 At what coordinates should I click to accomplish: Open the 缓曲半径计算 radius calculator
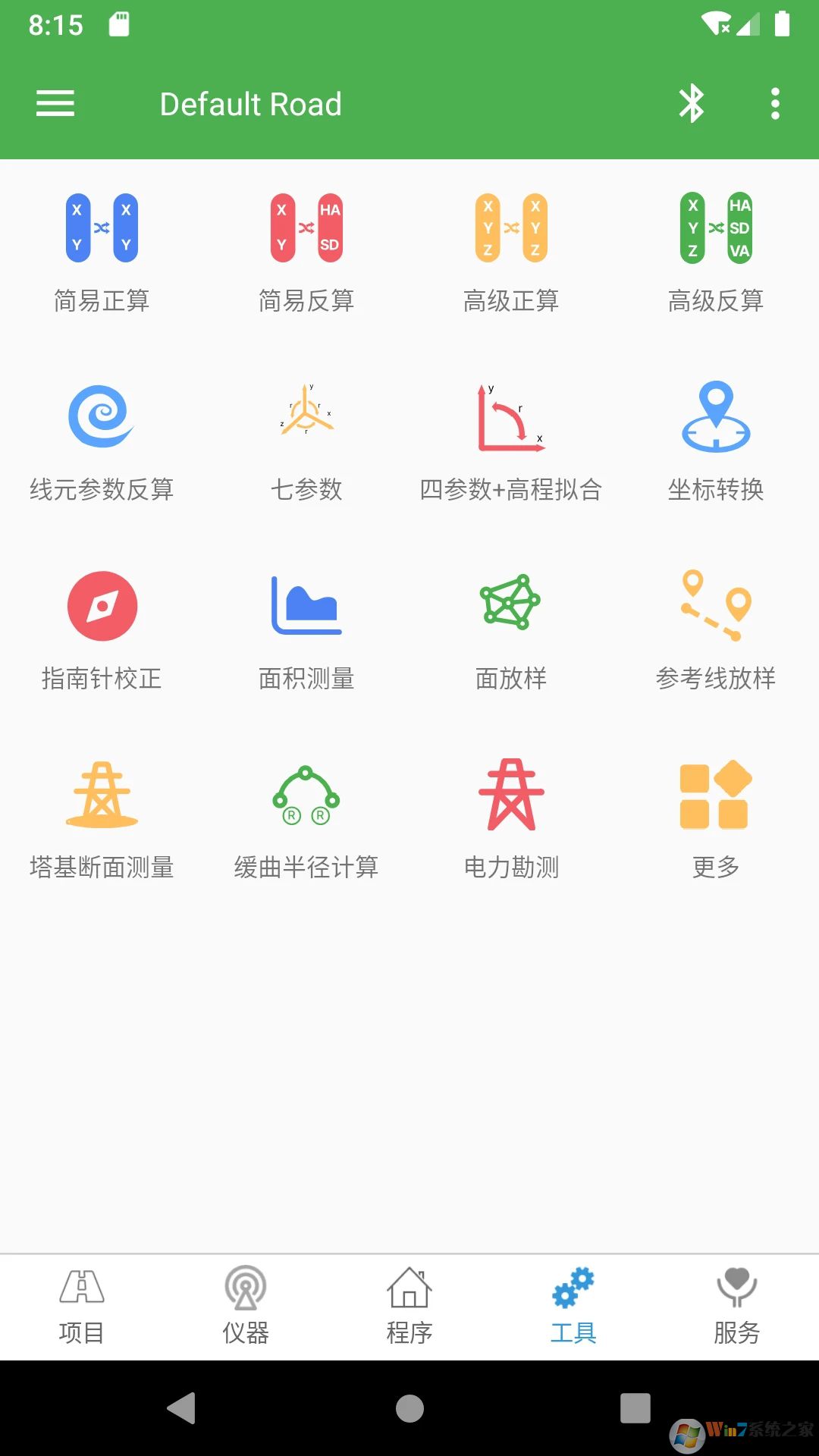pos(307,819)
